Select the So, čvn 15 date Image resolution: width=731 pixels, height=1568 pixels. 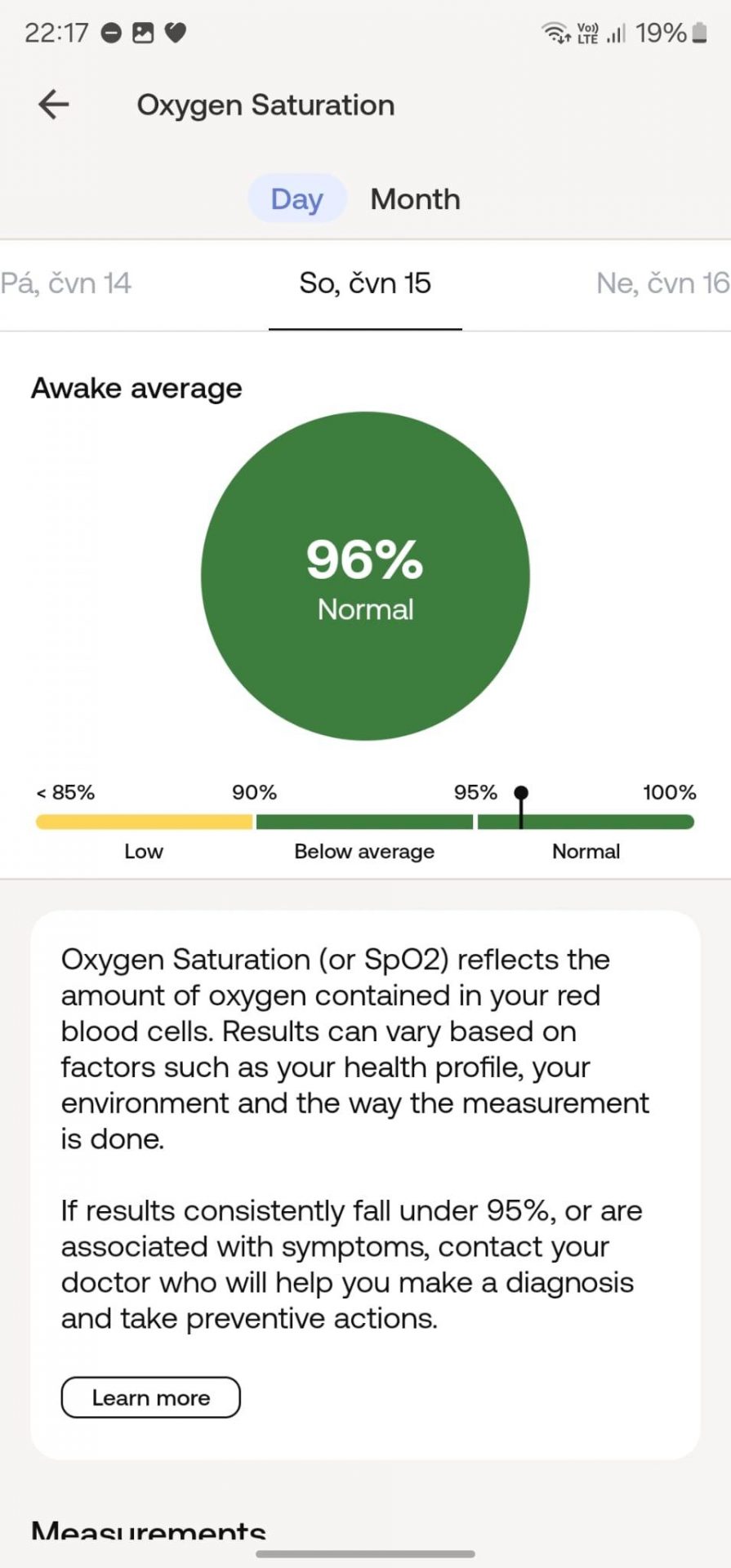click(365, 283)
